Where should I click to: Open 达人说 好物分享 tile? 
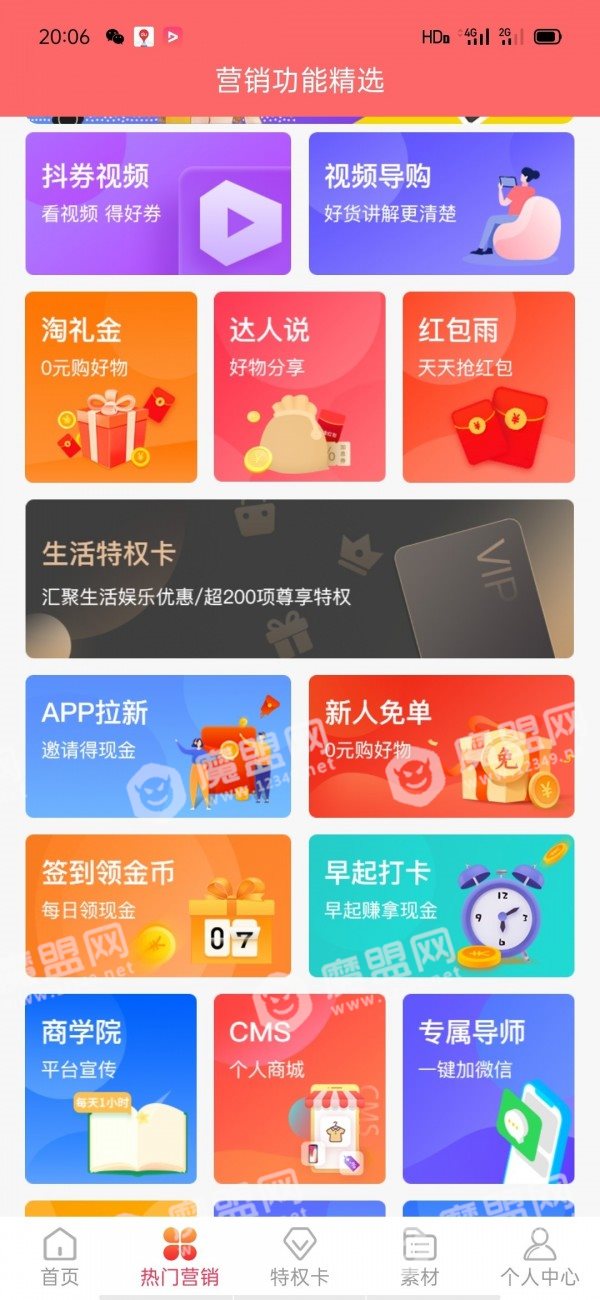pyautogui.click(x=299, y=387)
